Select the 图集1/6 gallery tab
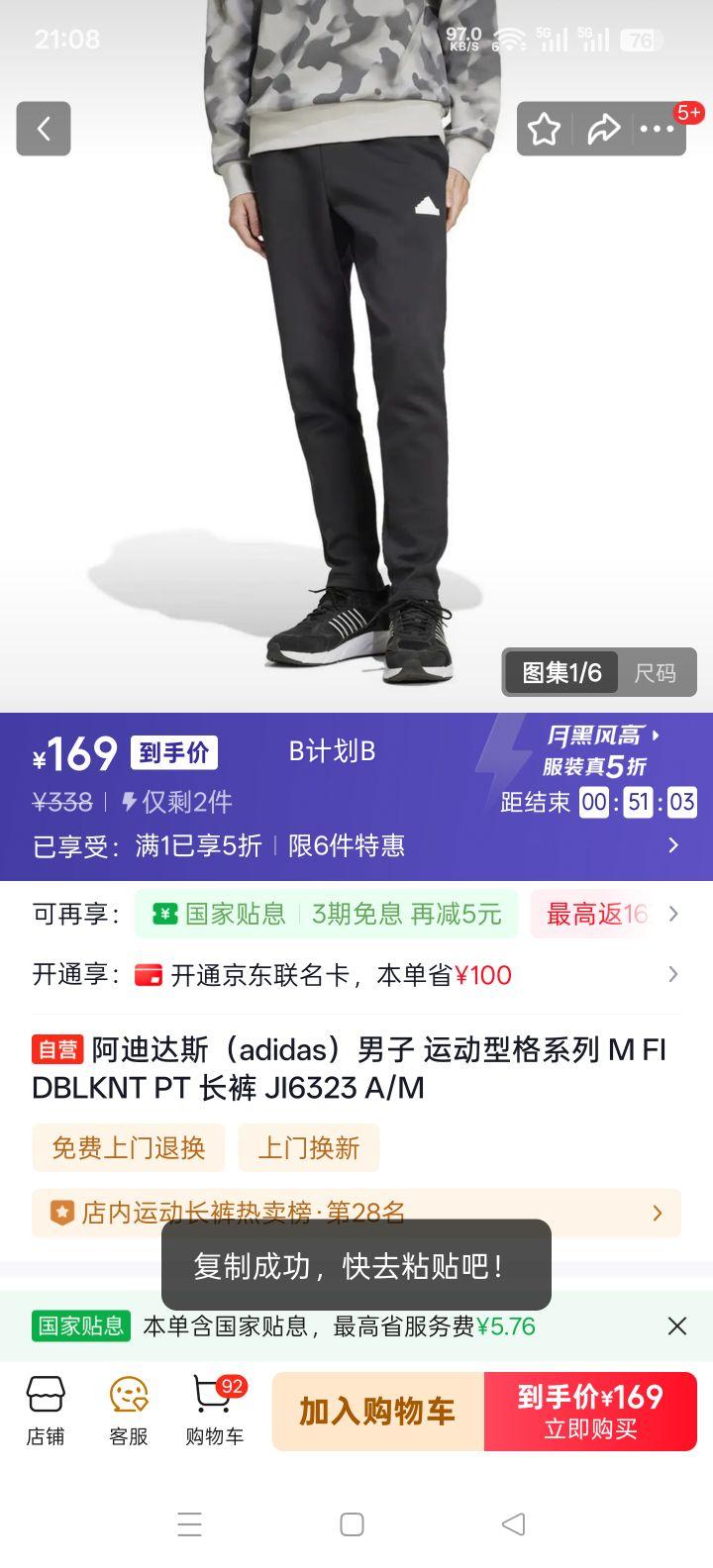The width and height of the screenshot is (713, 1568). click(x=560, y=672)
